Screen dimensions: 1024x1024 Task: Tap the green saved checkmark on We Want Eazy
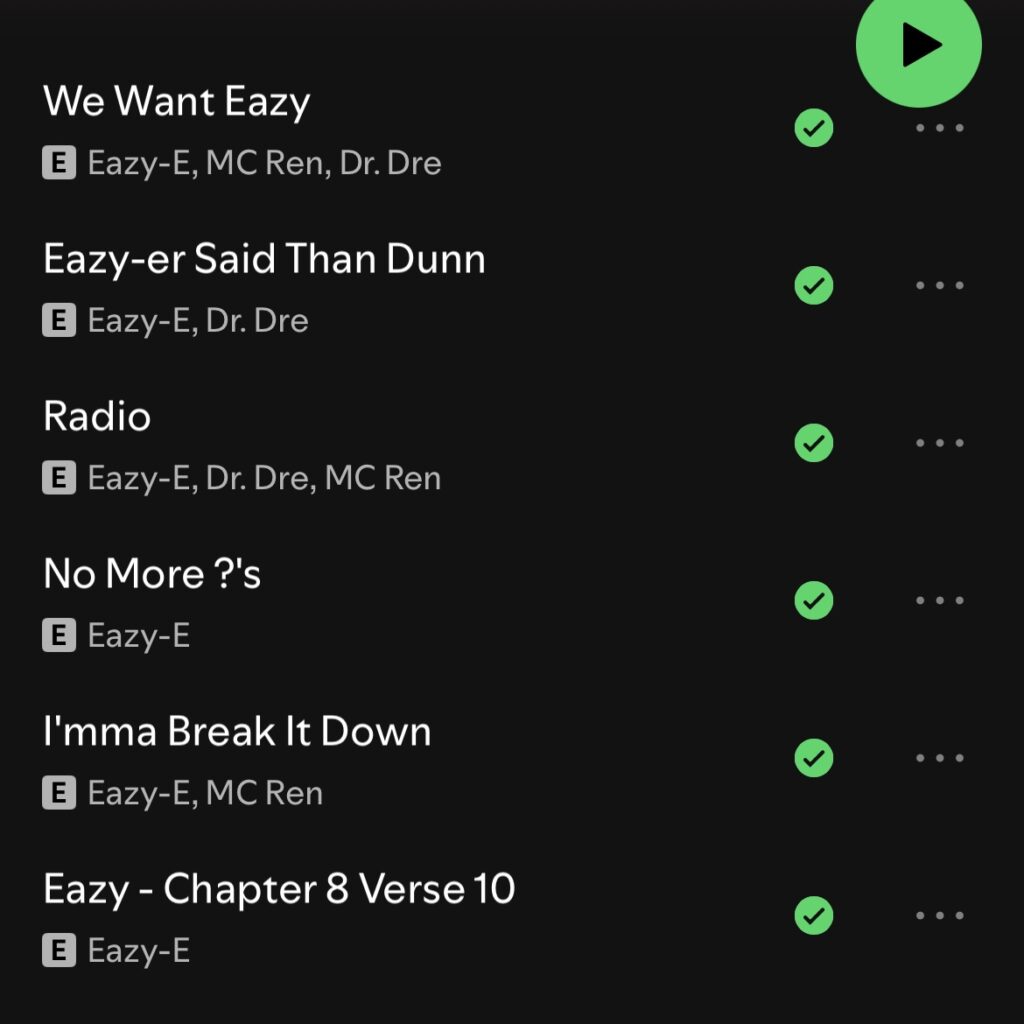click(814, 128)
